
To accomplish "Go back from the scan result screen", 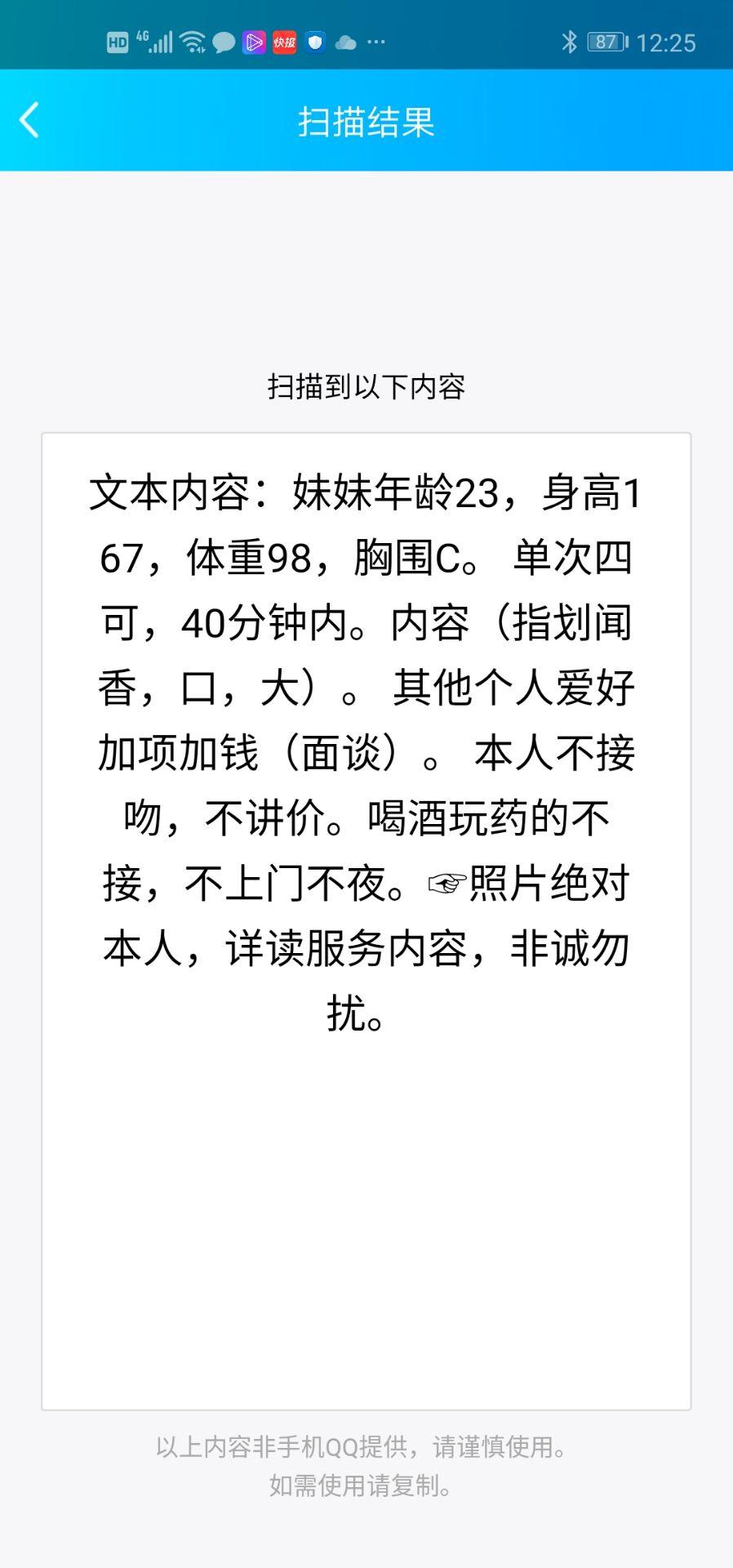I will 29,121.
